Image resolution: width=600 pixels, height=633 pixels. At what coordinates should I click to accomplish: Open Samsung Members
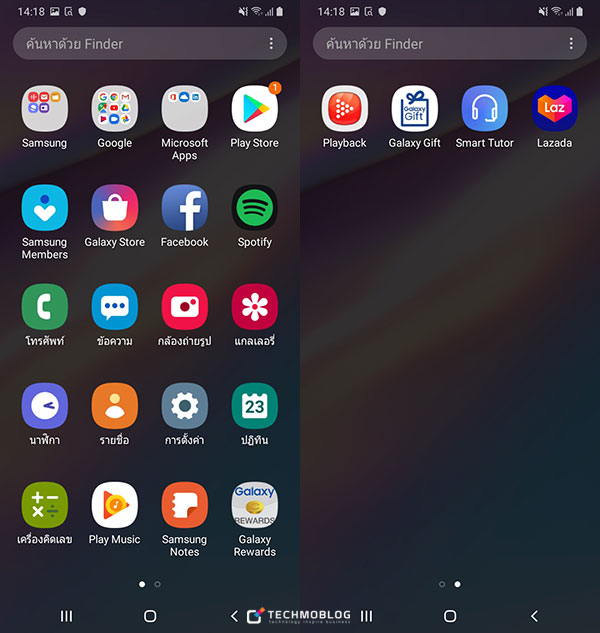point(45,208)
